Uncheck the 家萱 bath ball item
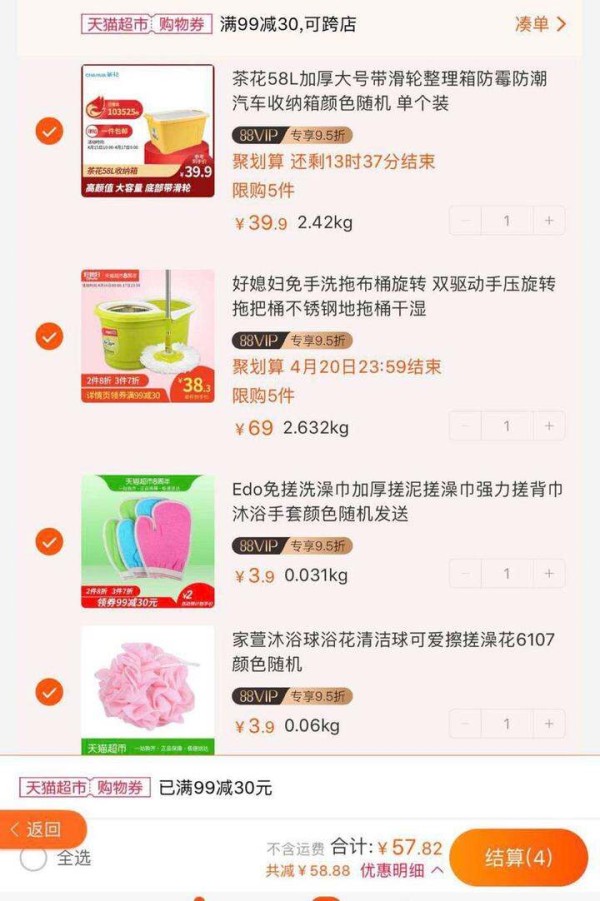 [x=49, y=691]
